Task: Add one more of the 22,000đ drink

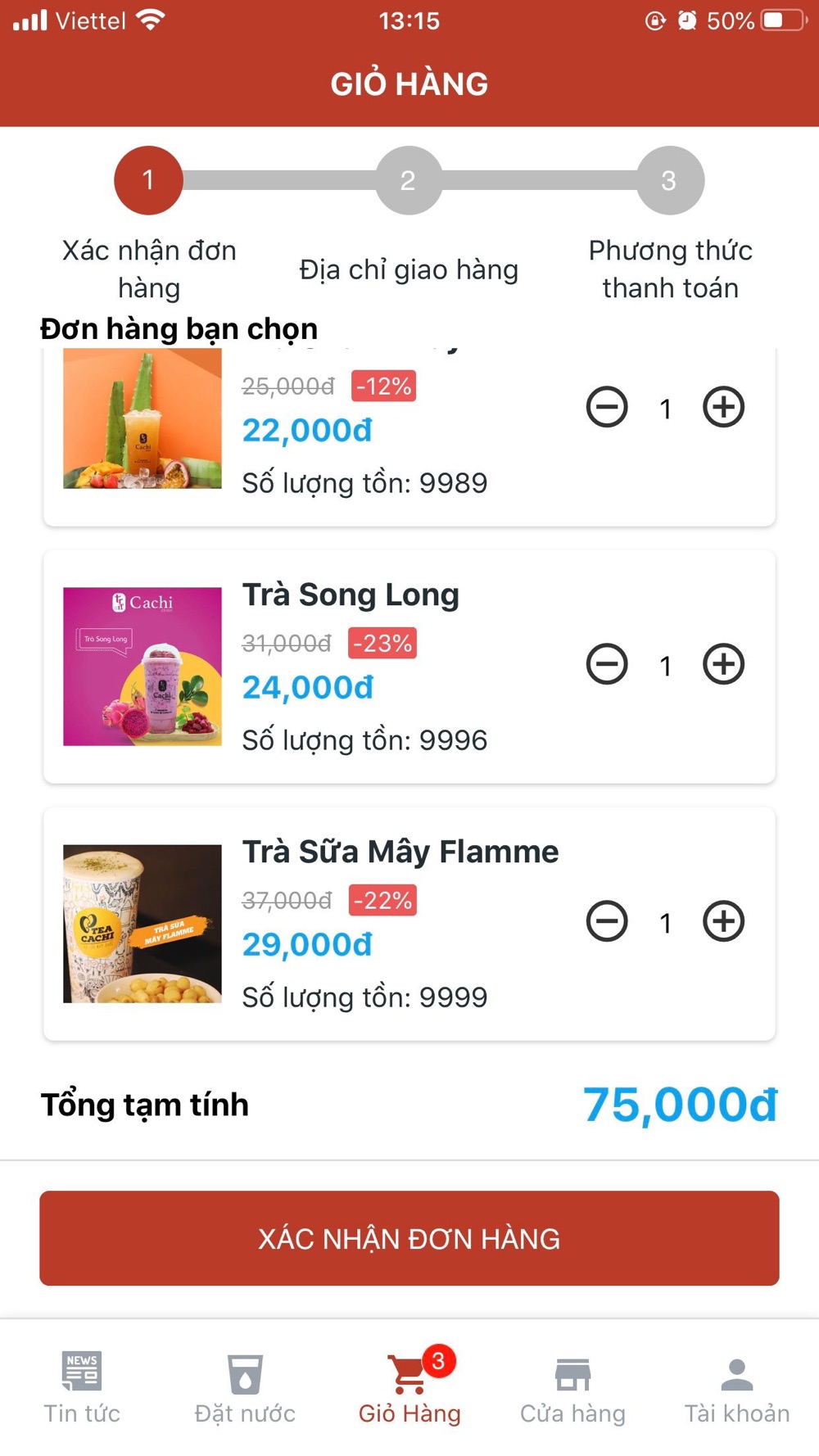Action: pos(723,407)
